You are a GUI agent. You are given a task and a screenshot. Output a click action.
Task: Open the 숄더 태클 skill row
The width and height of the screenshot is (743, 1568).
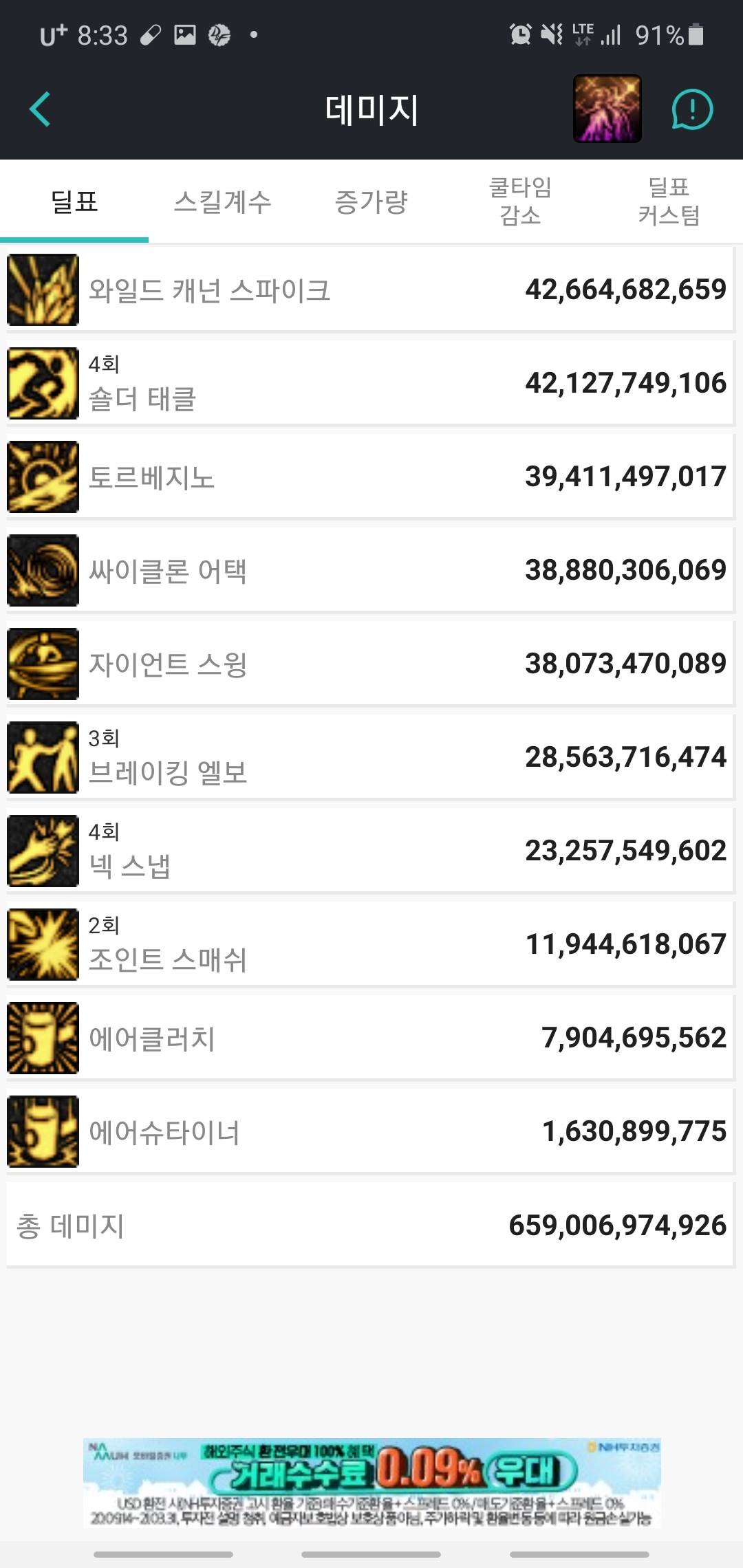click(370, 383)
